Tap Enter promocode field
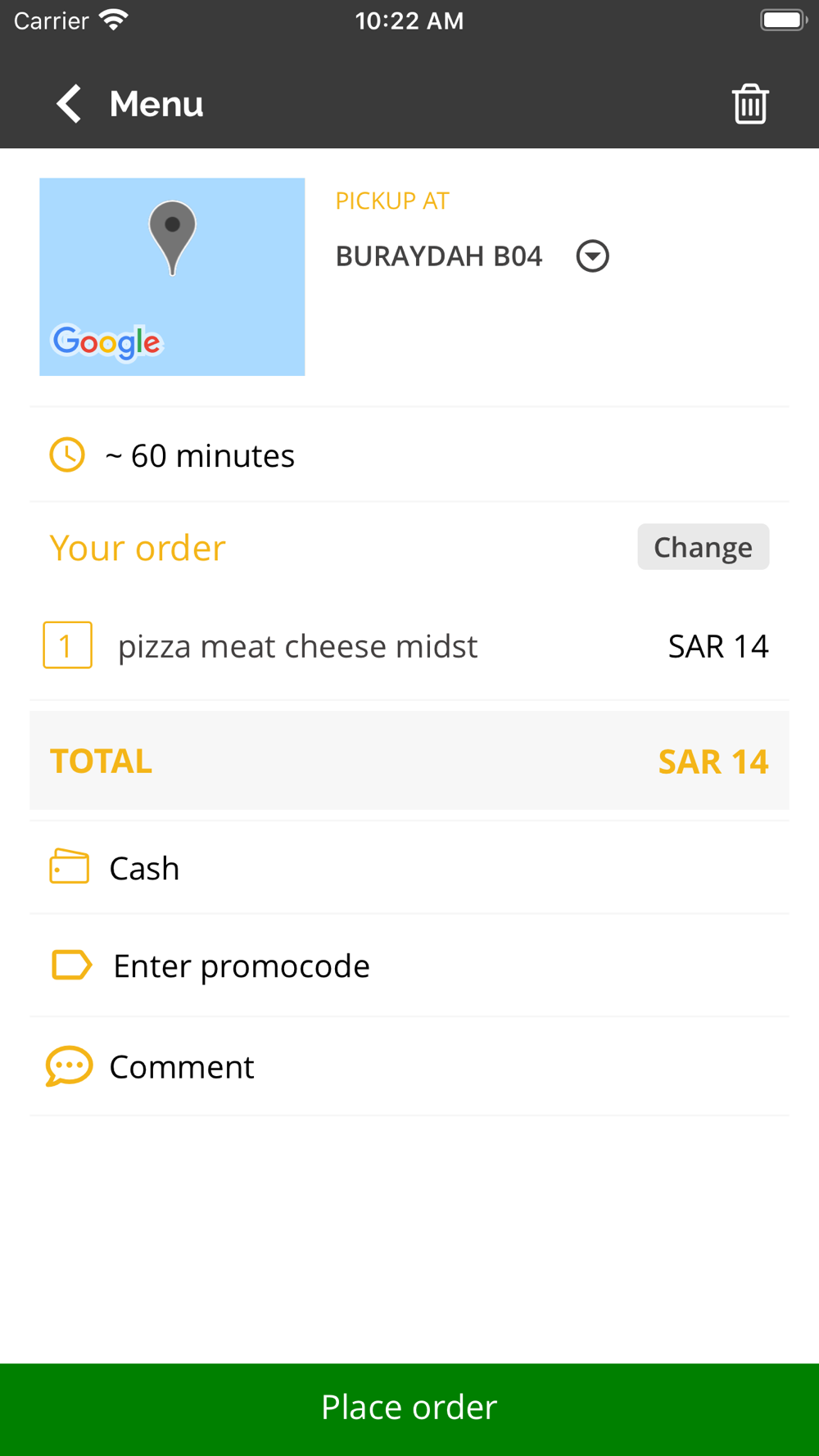This screenshot has height=1456, width=819. click(x=409, y=965)
